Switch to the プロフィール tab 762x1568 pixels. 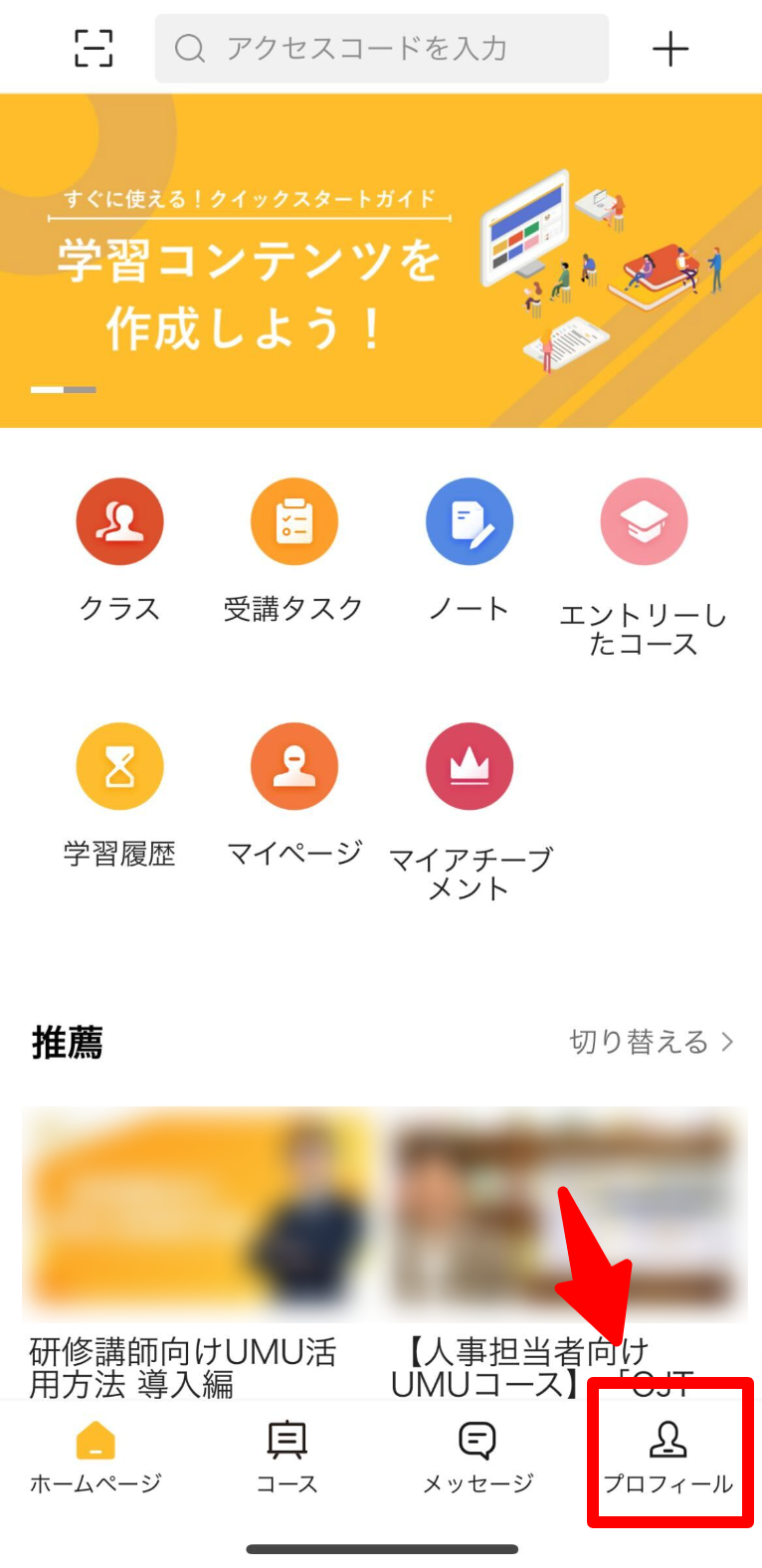click(668, 1459)
